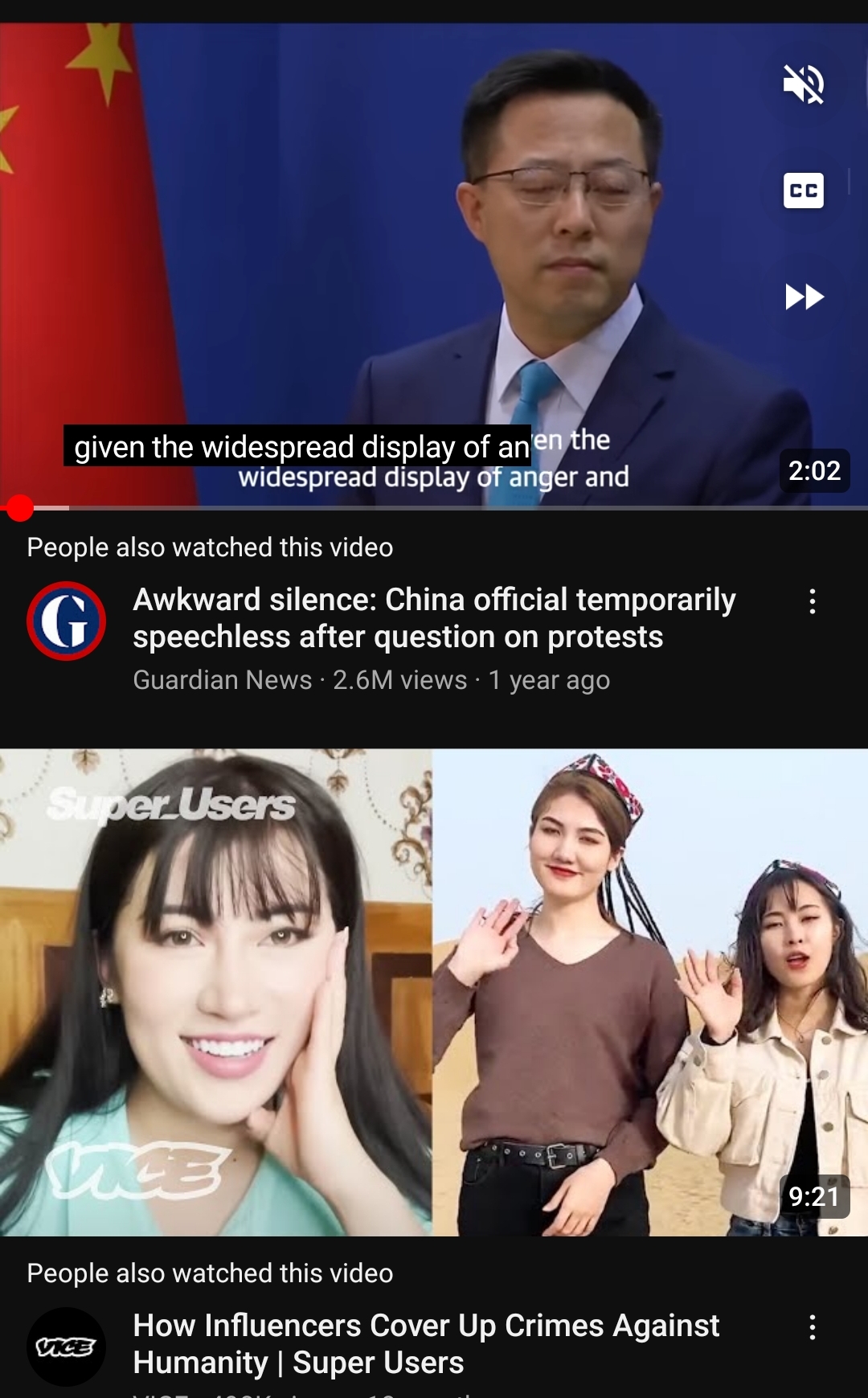Open the Awkward silence China official video
Screen dimensions: 868x1398
pos(434,618)
